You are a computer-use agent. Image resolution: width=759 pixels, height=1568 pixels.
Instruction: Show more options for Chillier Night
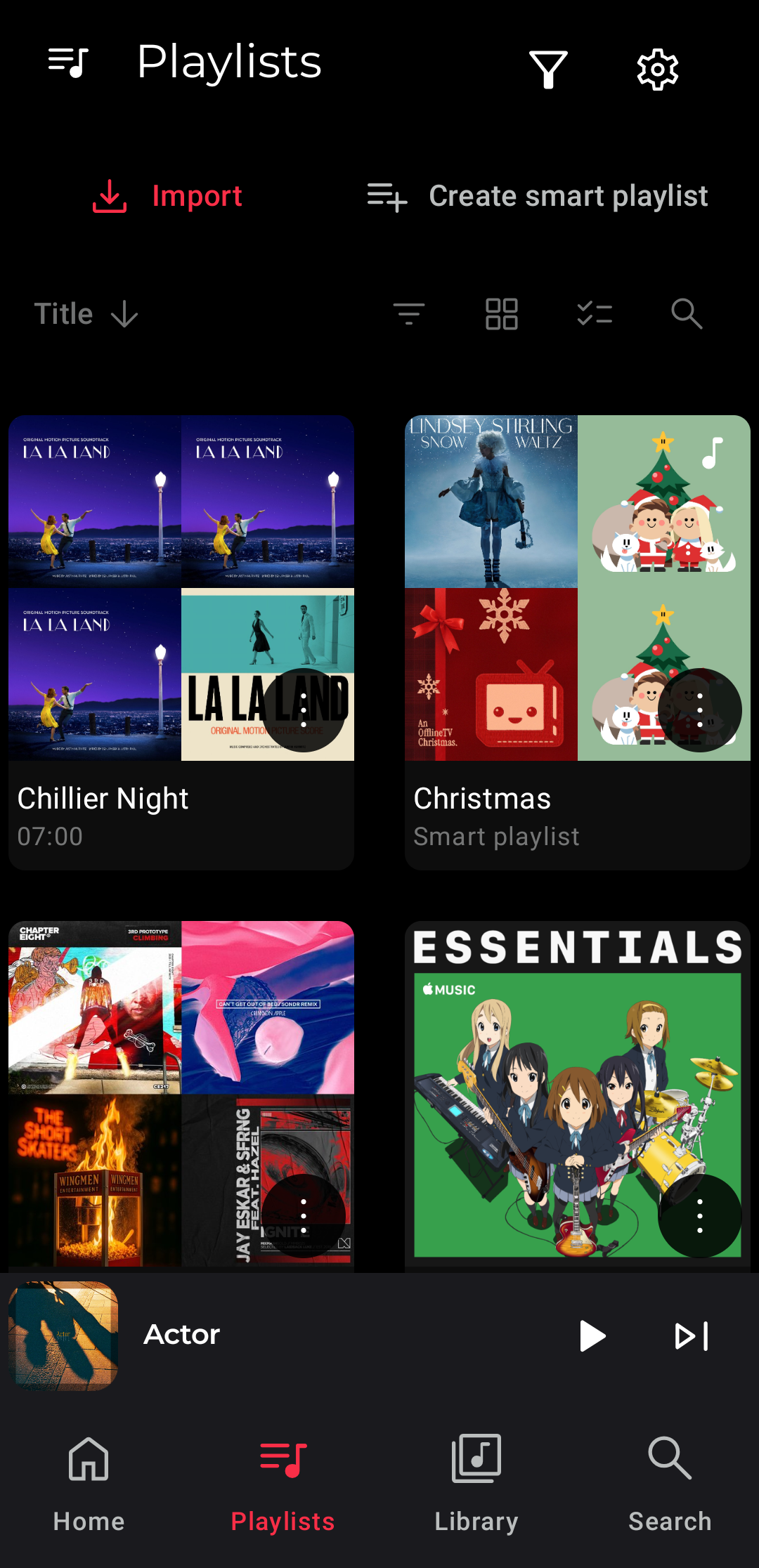(x=304, y=710)
